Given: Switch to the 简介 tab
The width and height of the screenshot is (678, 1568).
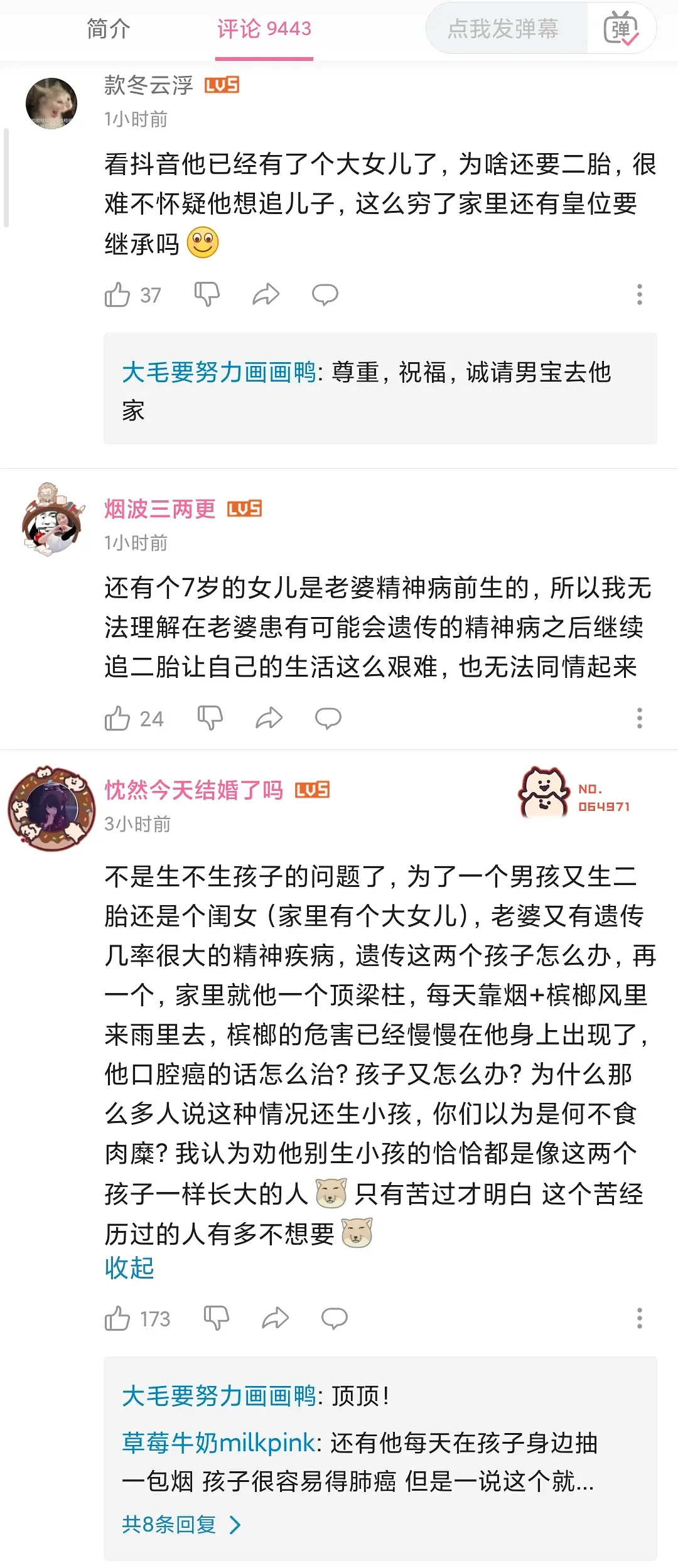Looking at the screenshot, I should tap(108, 29).
